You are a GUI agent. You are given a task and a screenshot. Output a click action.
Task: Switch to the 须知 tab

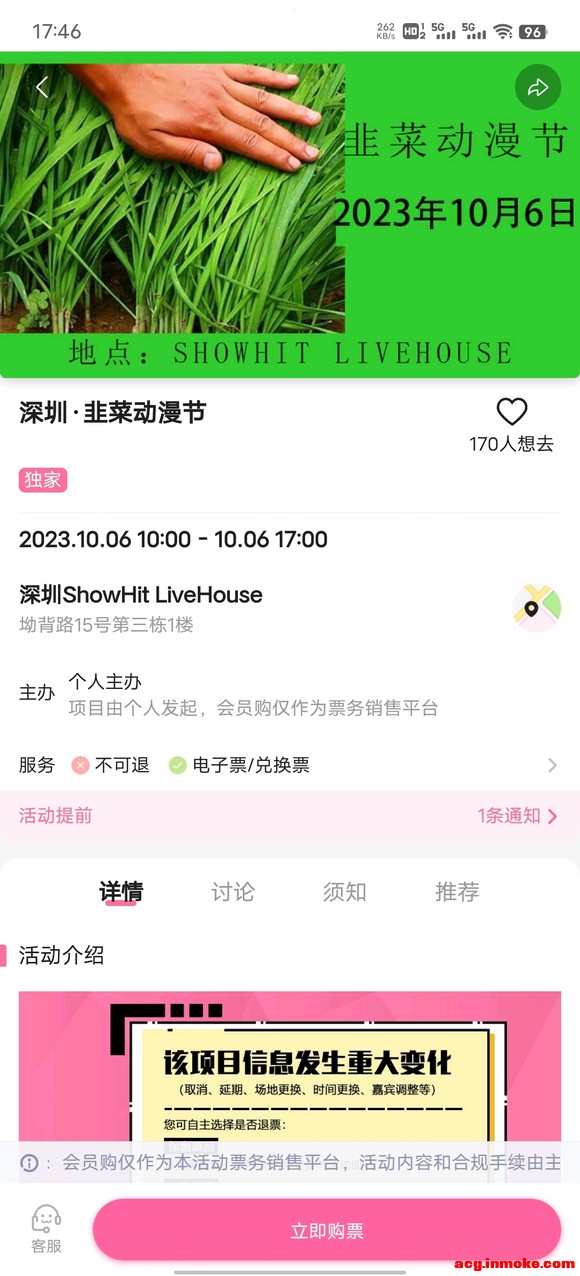coord(345,892)
